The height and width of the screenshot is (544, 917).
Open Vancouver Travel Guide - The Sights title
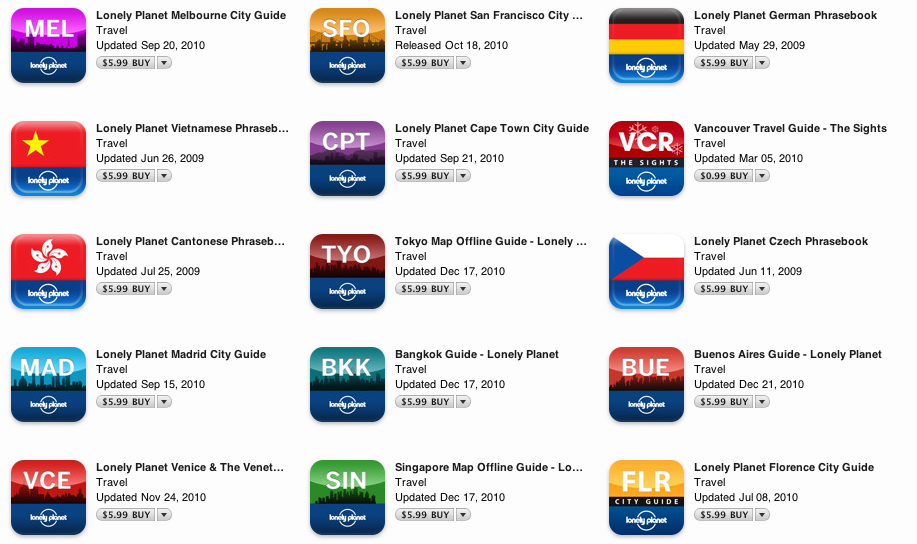point(790,129)
